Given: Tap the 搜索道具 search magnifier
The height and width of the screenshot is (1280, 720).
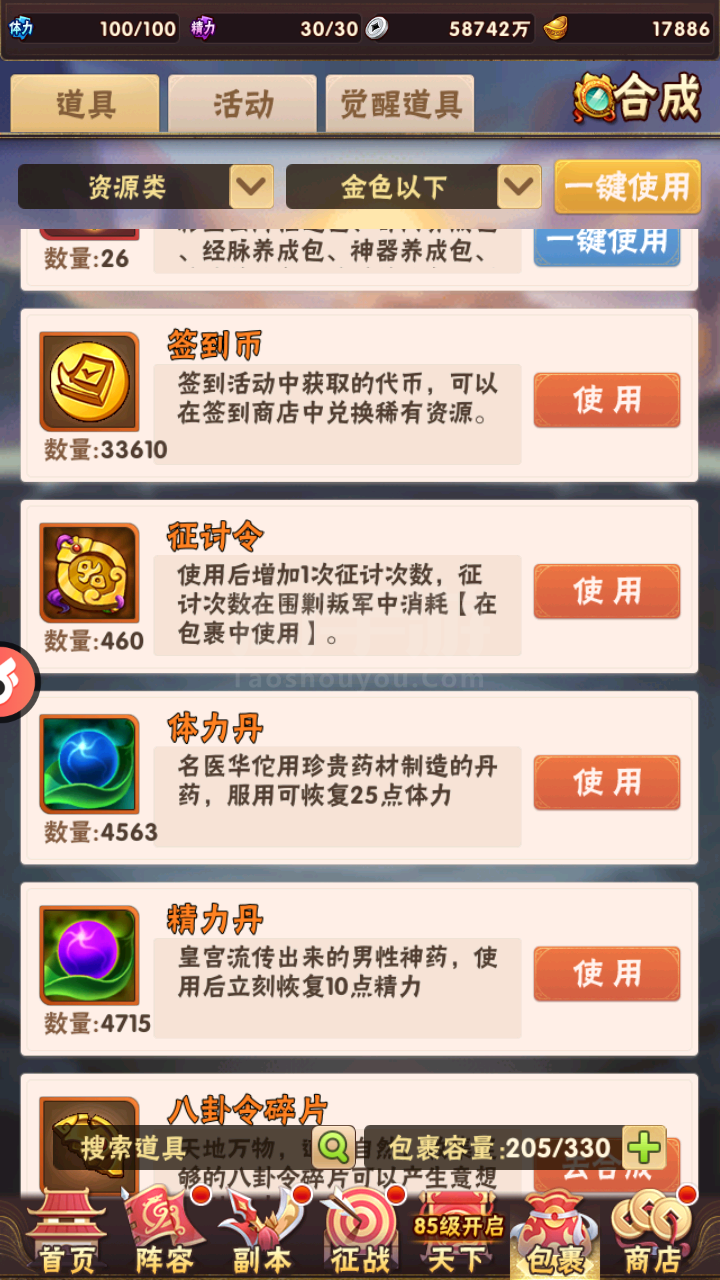Looking at the screenshot, I should click(333, 1147).
